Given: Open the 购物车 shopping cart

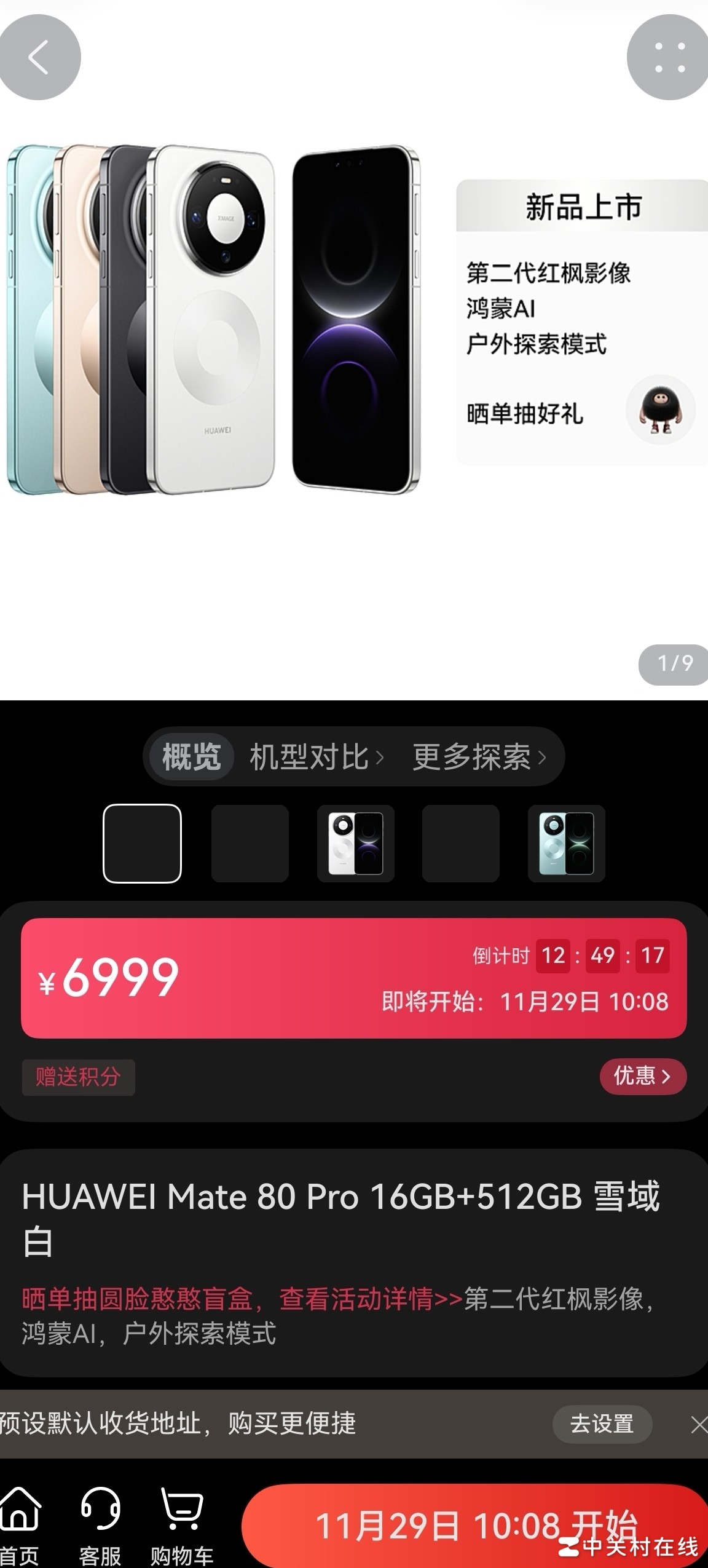Looking at the screenshot, I should point(182,1525).
